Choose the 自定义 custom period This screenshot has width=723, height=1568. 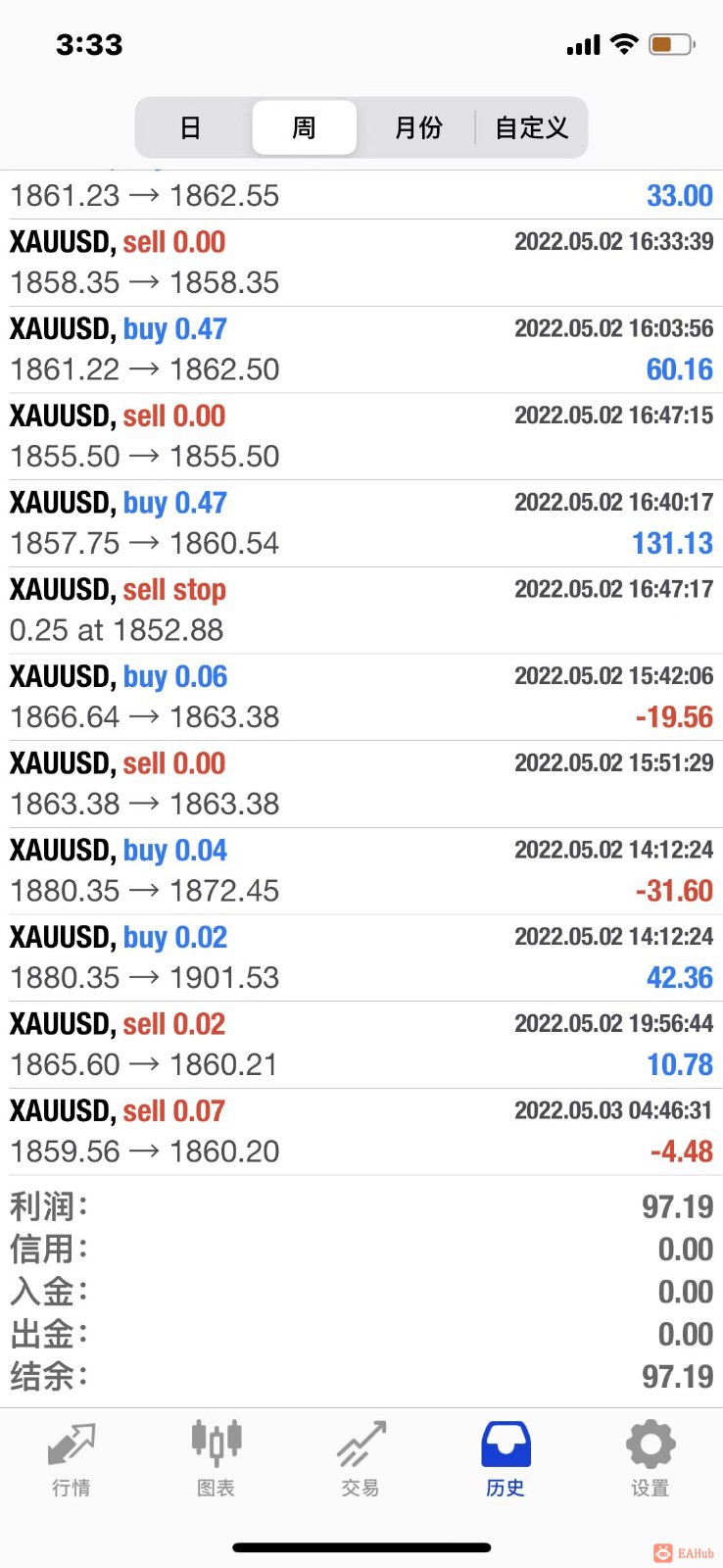[531, 127]
